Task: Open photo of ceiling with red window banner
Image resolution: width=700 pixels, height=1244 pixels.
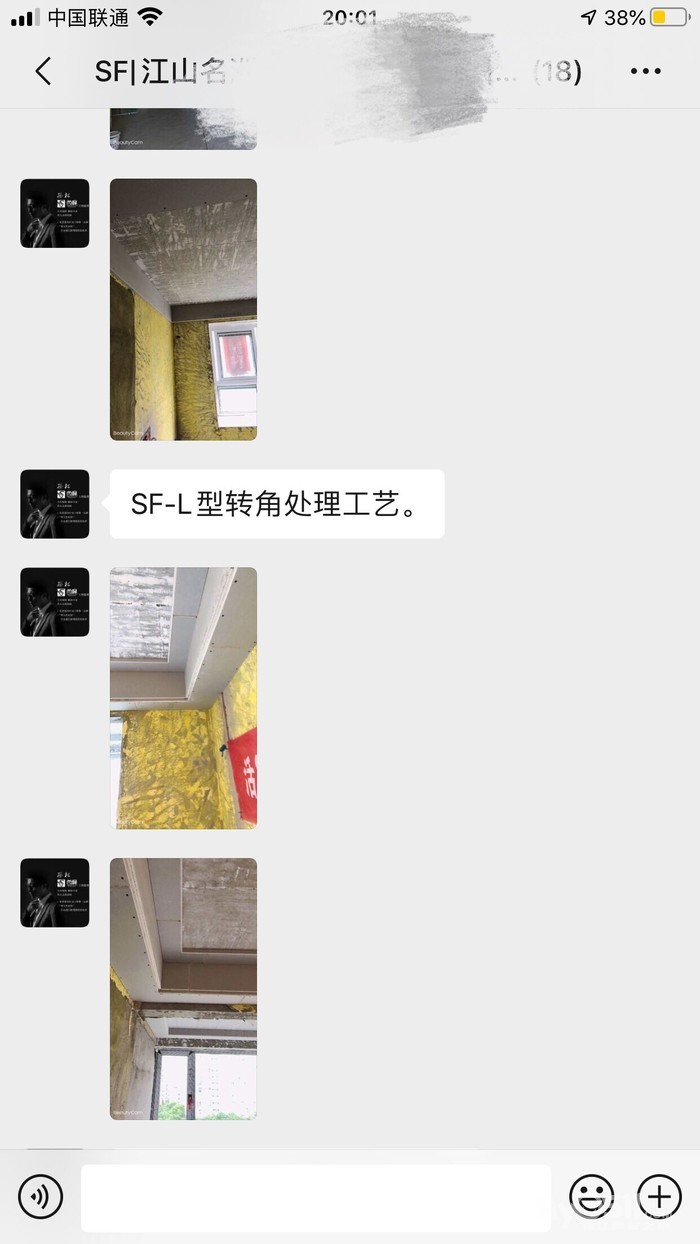Action: (183, 309)
